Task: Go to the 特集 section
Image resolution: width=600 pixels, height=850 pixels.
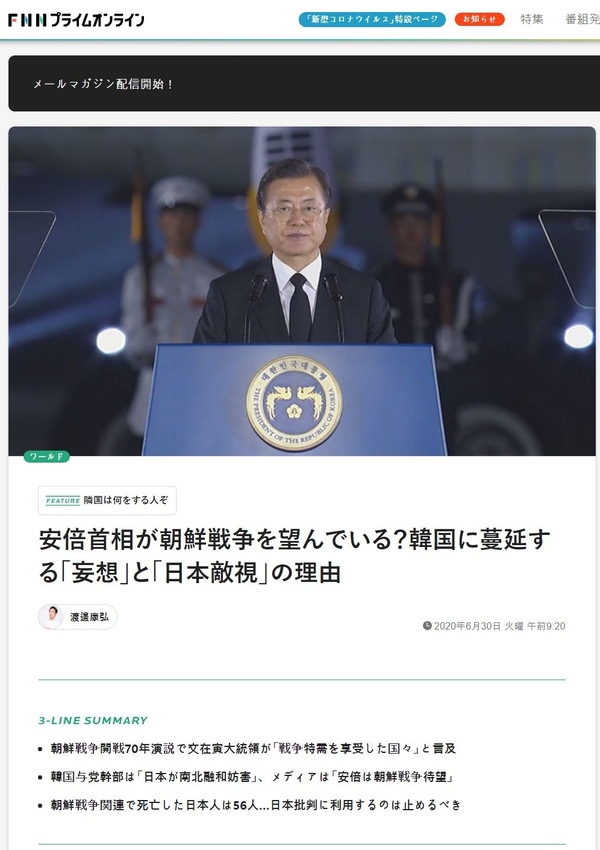Action: (x=532, y=19)
